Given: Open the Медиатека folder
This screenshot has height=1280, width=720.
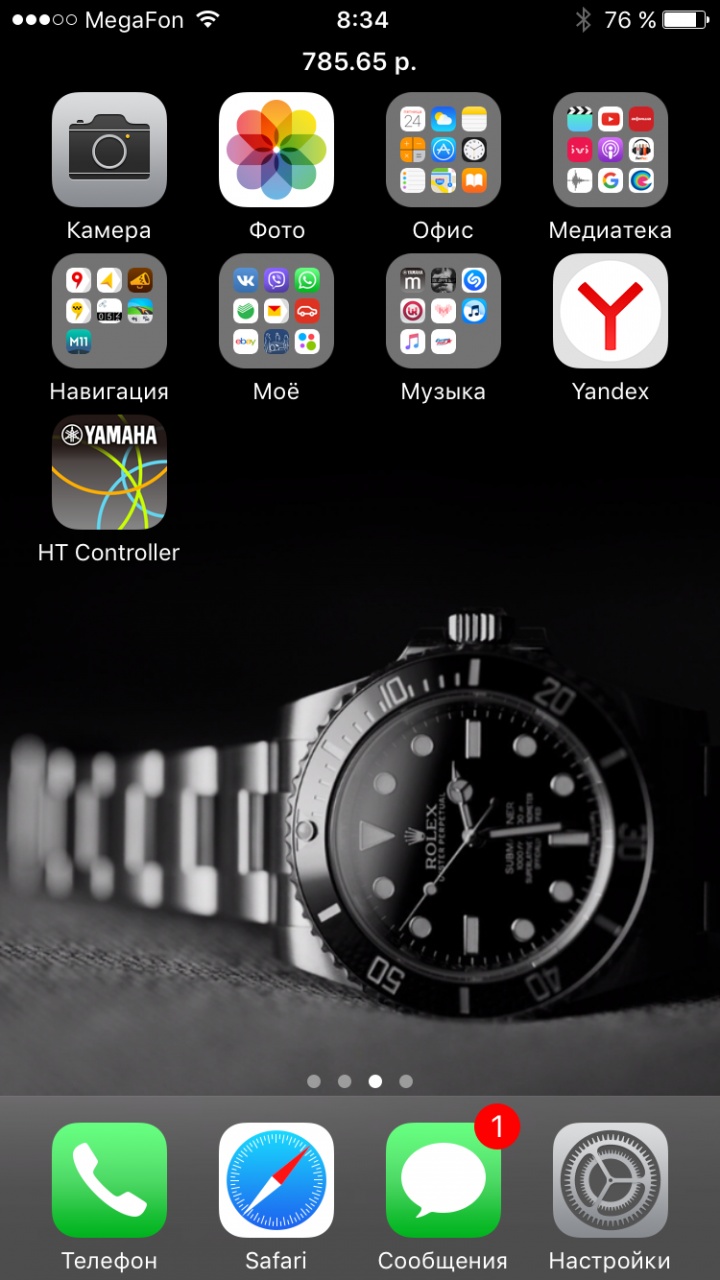Looking at the screenshot, I should (x=610, y=150).
